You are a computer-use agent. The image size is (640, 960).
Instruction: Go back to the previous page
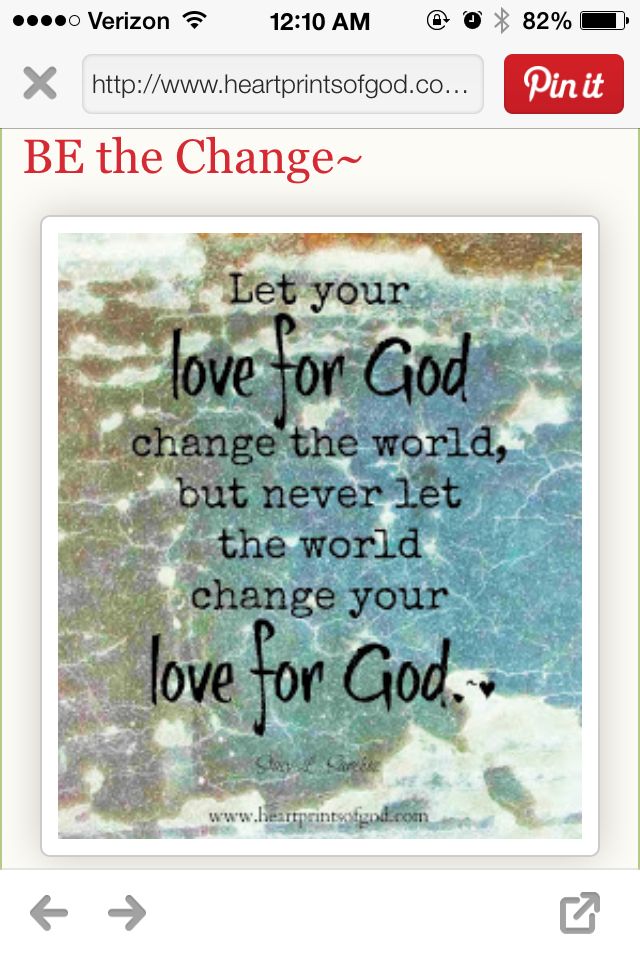point(49,912)
